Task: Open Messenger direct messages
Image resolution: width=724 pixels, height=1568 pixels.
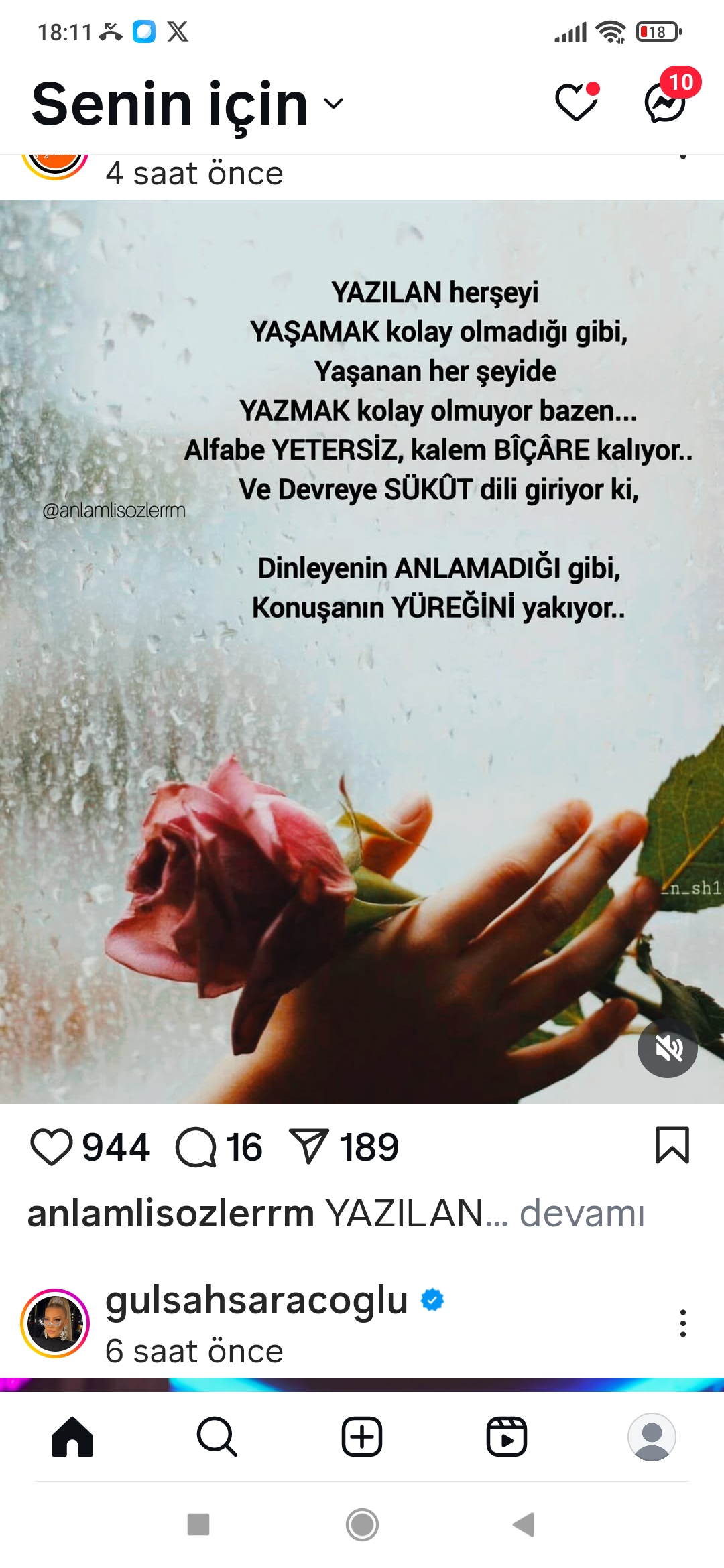Action: [x=665, y=103]
